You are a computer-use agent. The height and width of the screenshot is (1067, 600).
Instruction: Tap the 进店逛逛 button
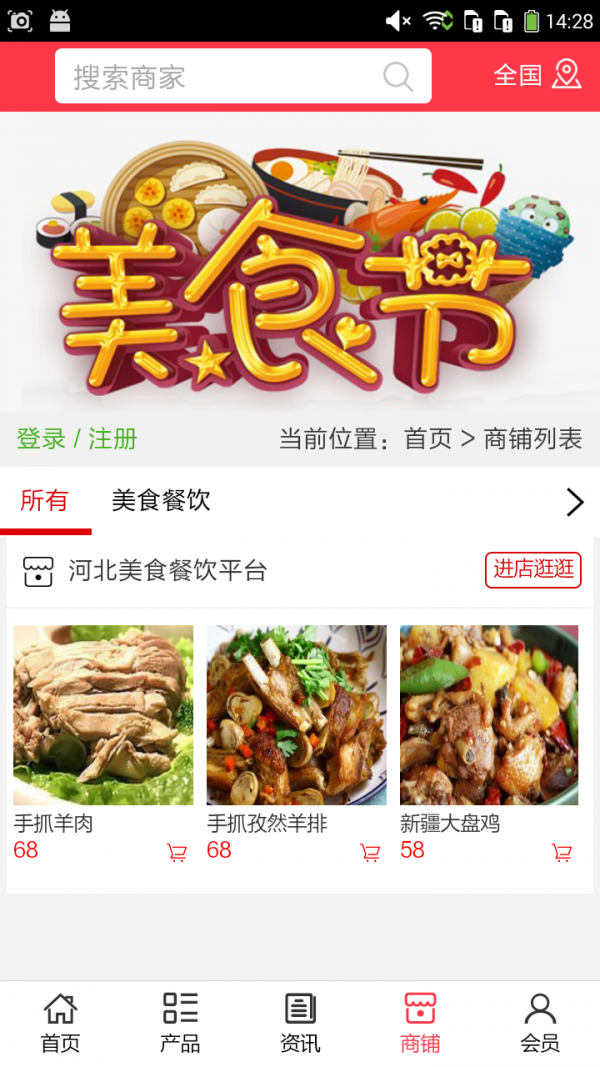point(533,570)
